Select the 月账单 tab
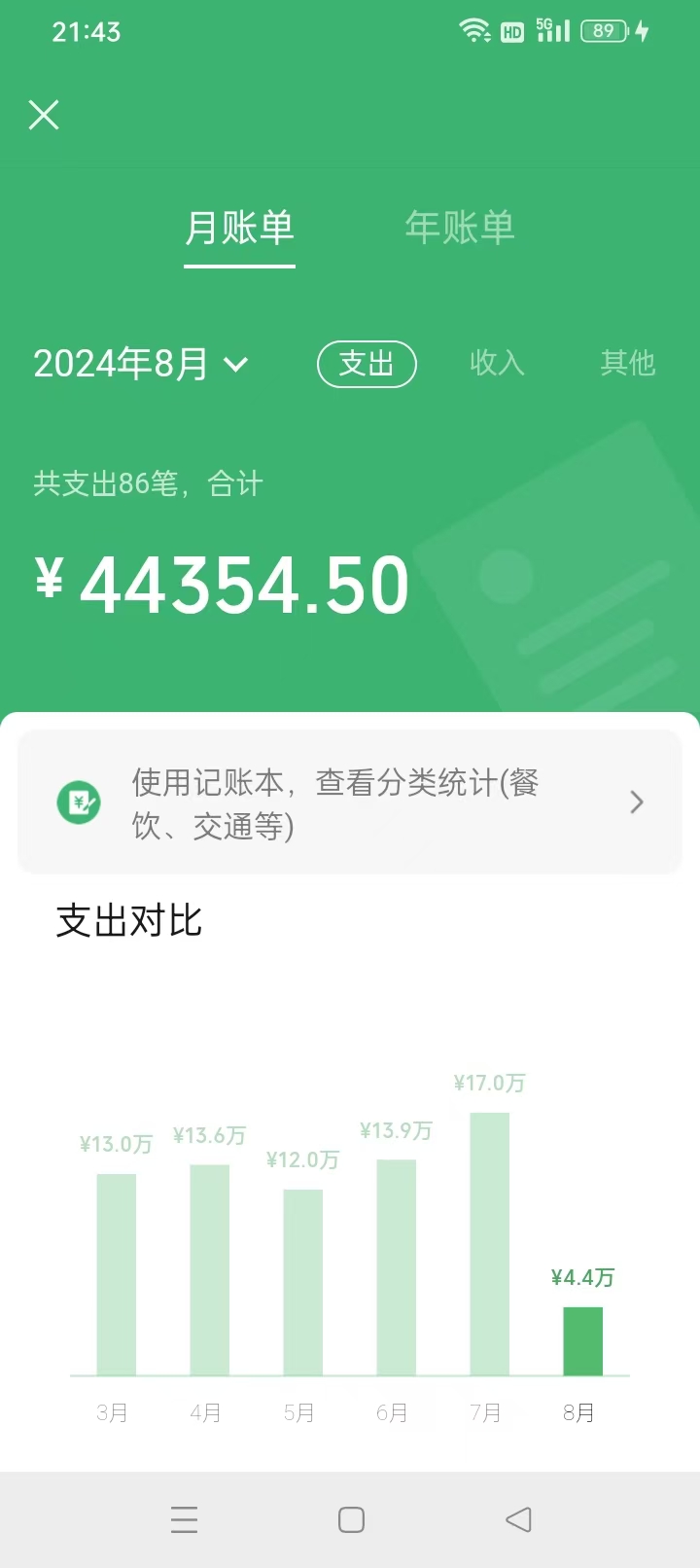Screen dimensions: 700x1568 click(x=239, y=229)
